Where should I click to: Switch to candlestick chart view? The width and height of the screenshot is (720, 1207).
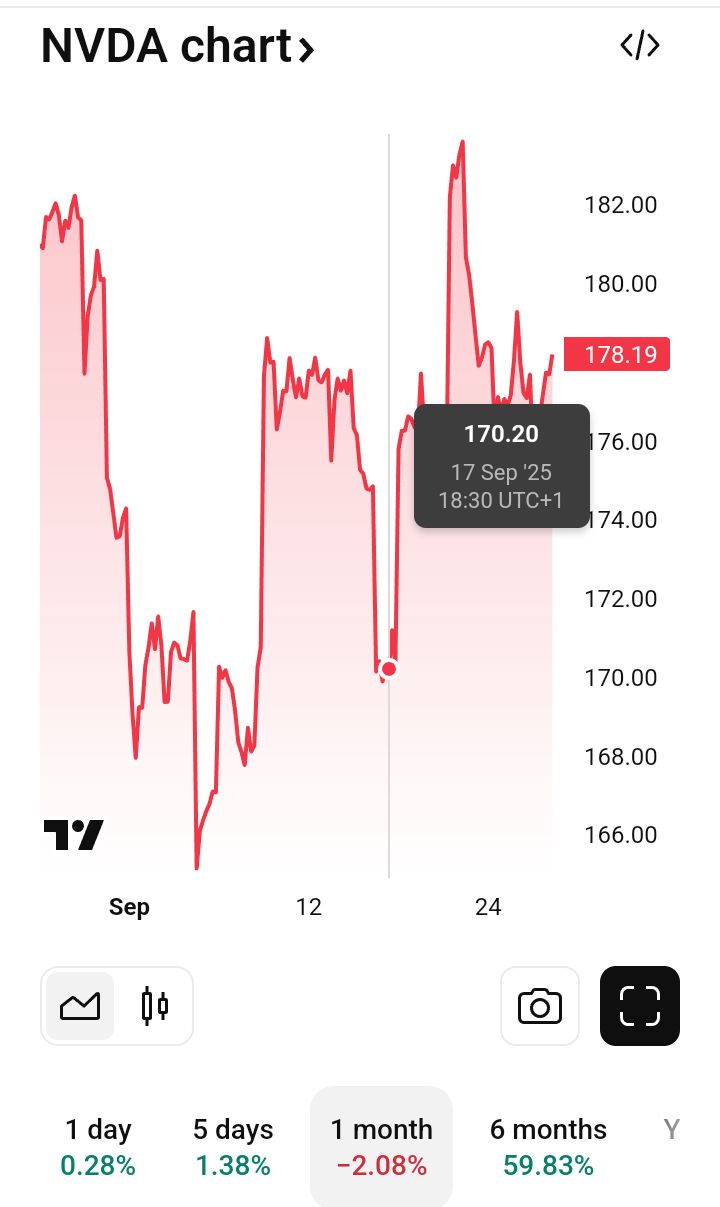(154, 1006)
